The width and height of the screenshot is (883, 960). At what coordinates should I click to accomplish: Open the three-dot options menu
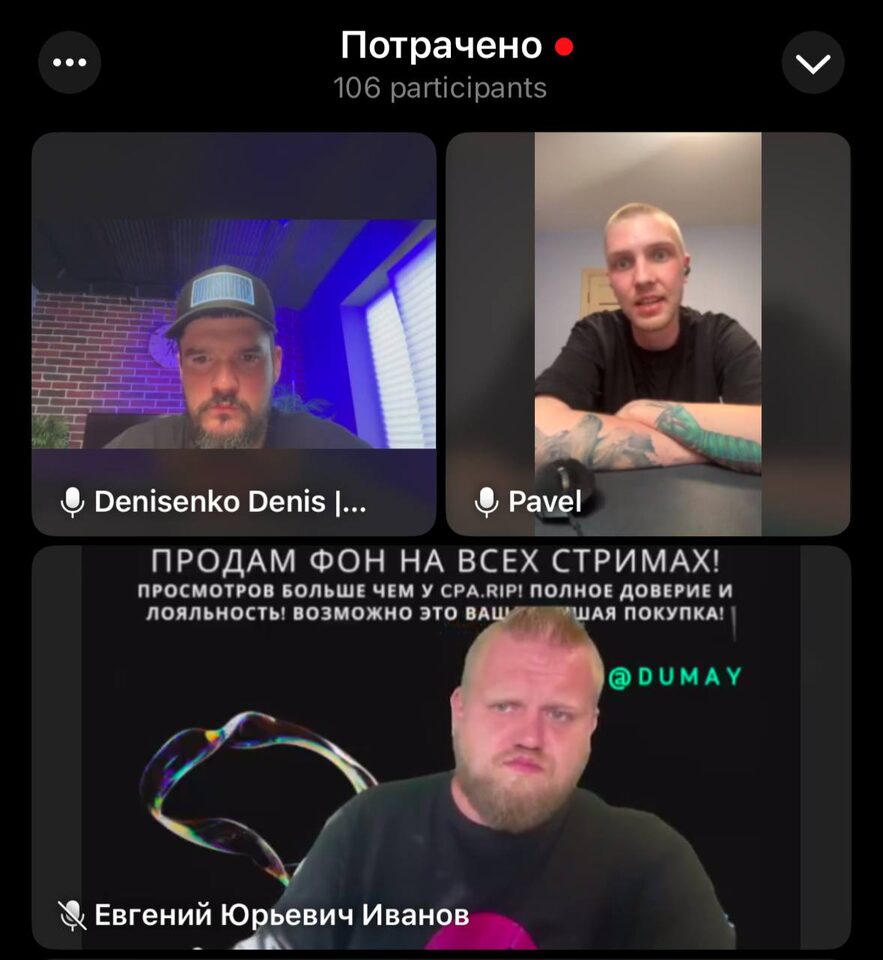pyautogui.click(x=69, y=63)
